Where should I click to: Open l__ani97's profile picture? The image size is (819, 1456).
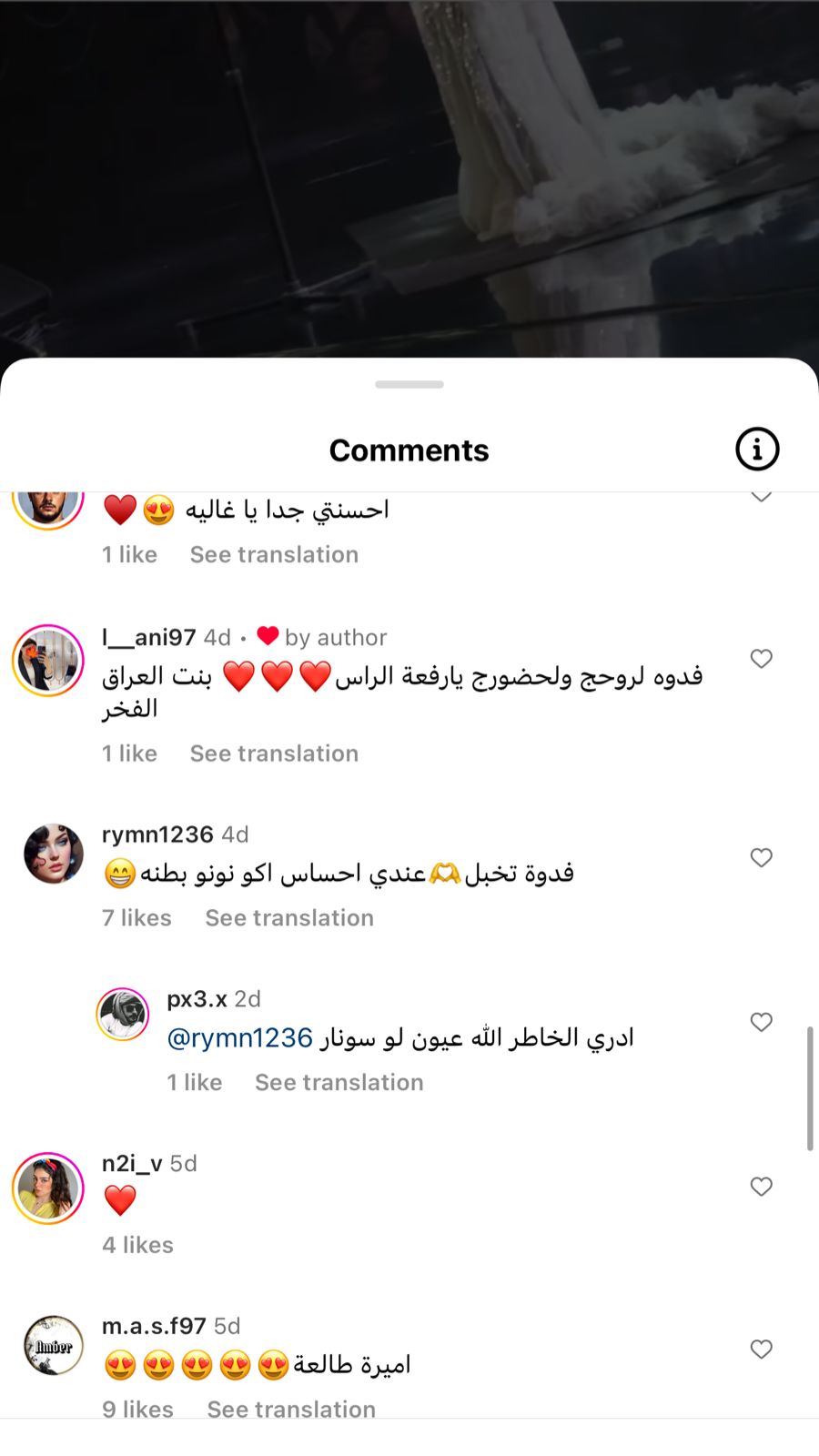click(x=48, y=661)
